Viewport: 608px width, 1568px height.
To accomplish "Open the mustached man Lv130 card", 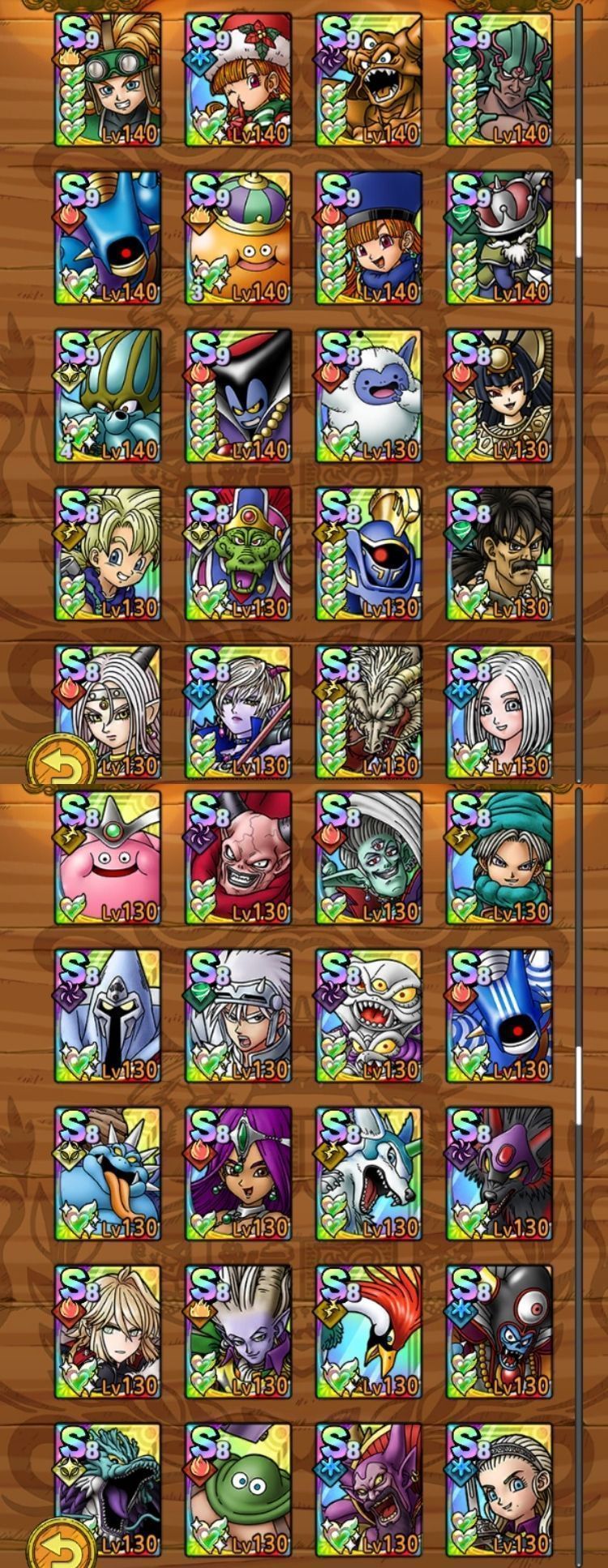I will pos(499,554).
